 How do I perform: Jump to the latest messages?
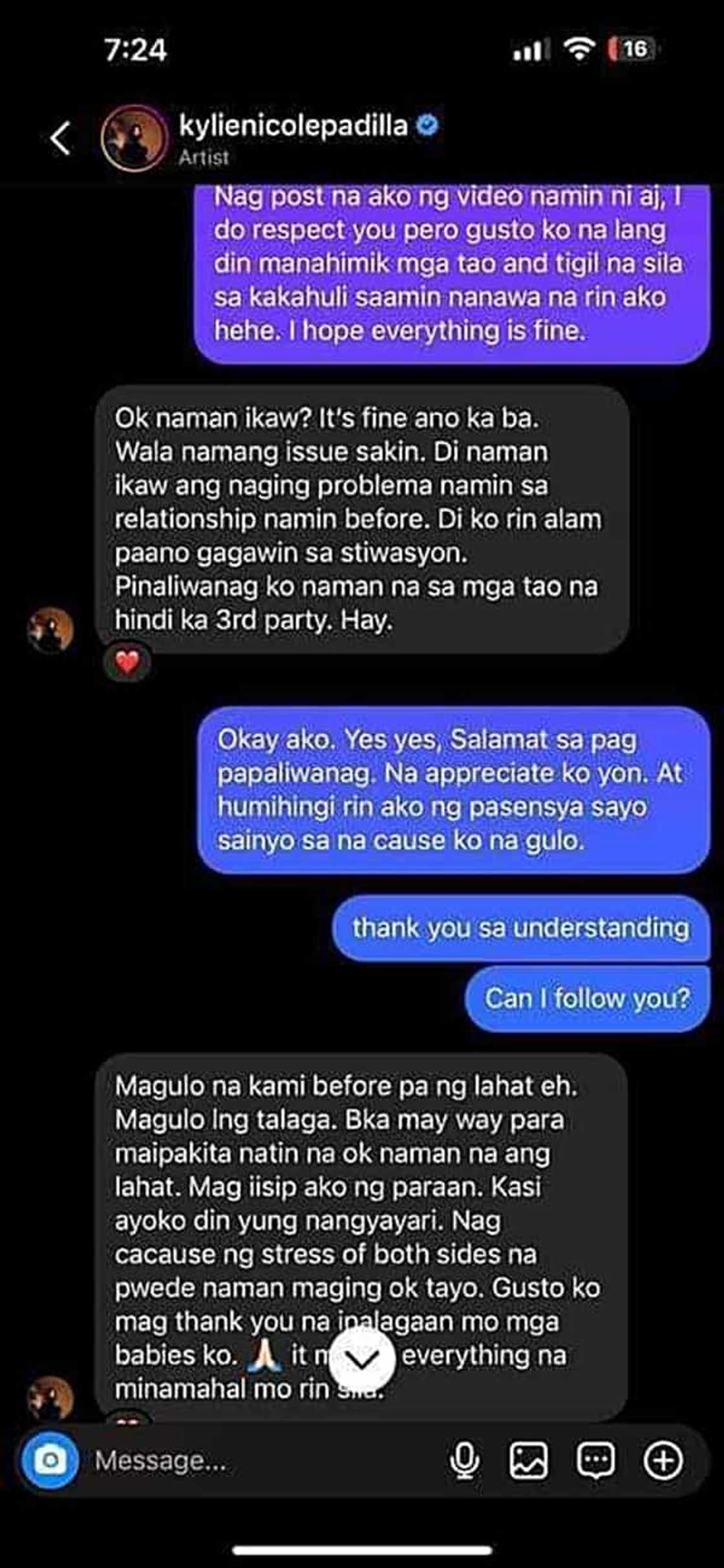pyautogui.click(x=362, y=1360)
